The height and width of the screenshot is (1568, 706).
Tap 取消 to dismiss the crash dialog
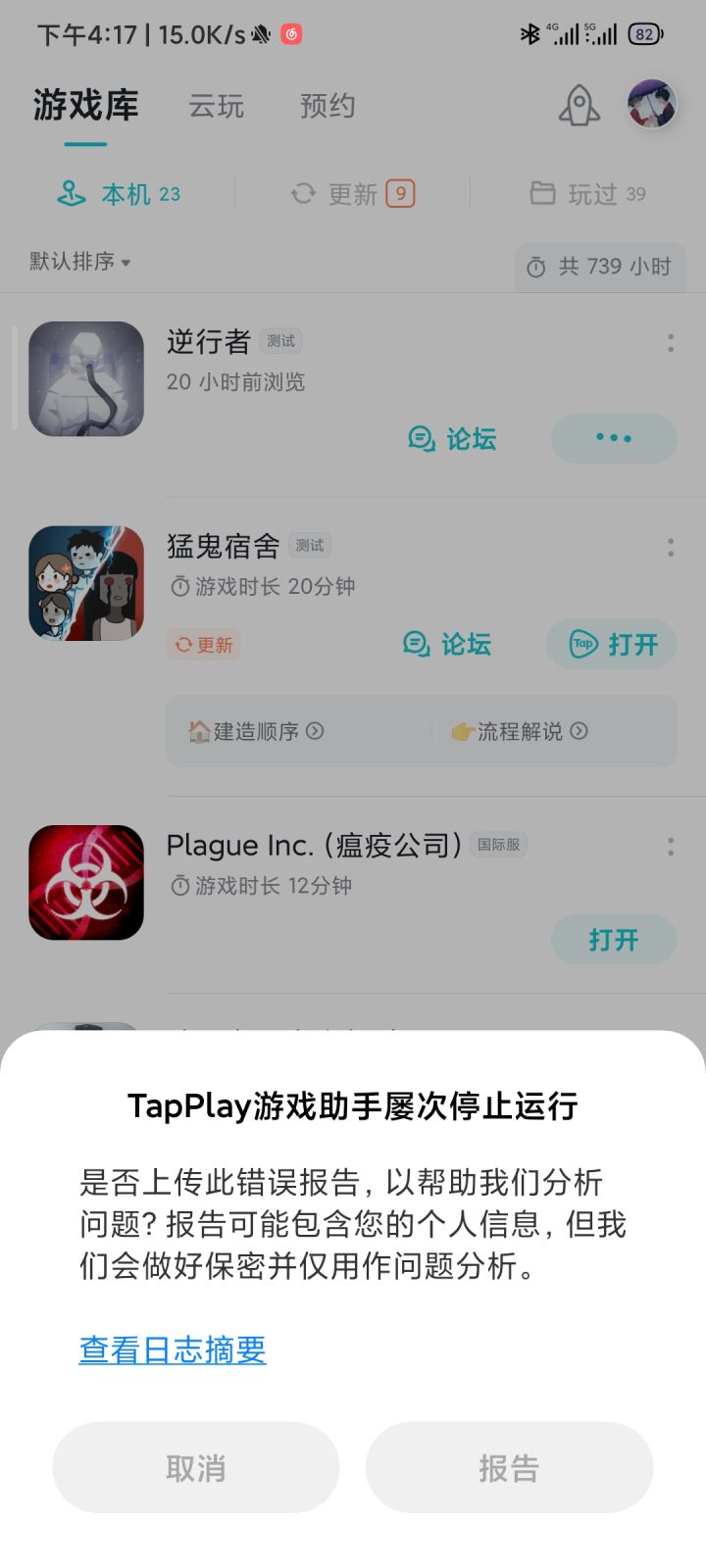(195, 1467)
